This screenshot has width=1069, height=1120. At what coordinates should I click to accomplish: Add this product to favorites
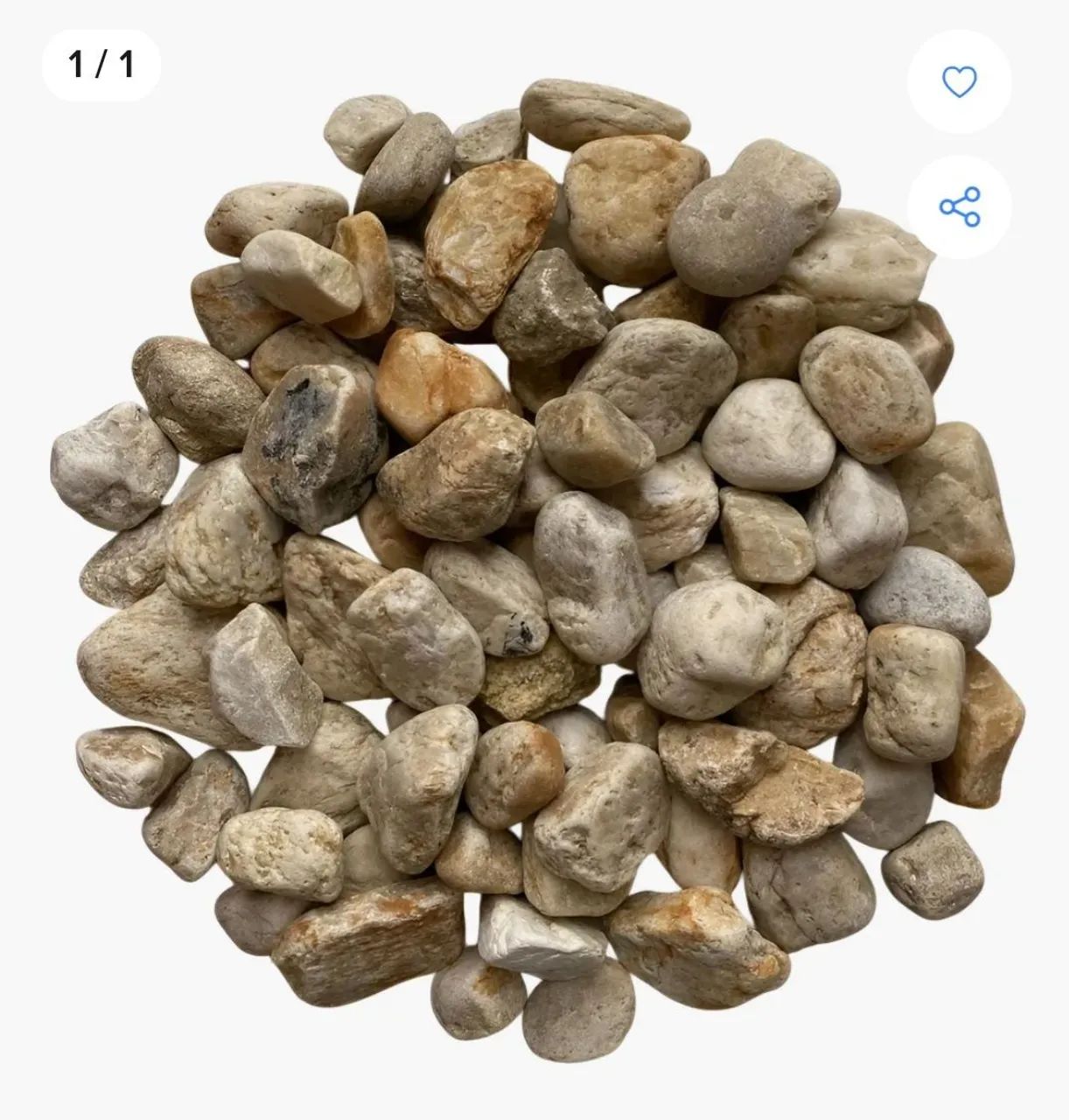coord(959,82)
